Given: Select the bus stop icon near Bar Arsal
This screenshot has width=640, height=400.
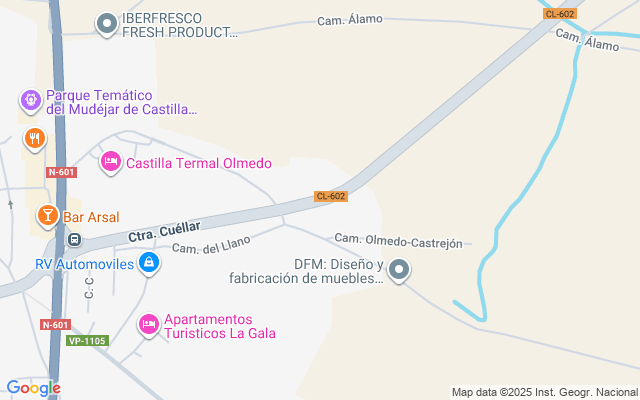Looking at the screenshot, I should click(x=74, y=240).
